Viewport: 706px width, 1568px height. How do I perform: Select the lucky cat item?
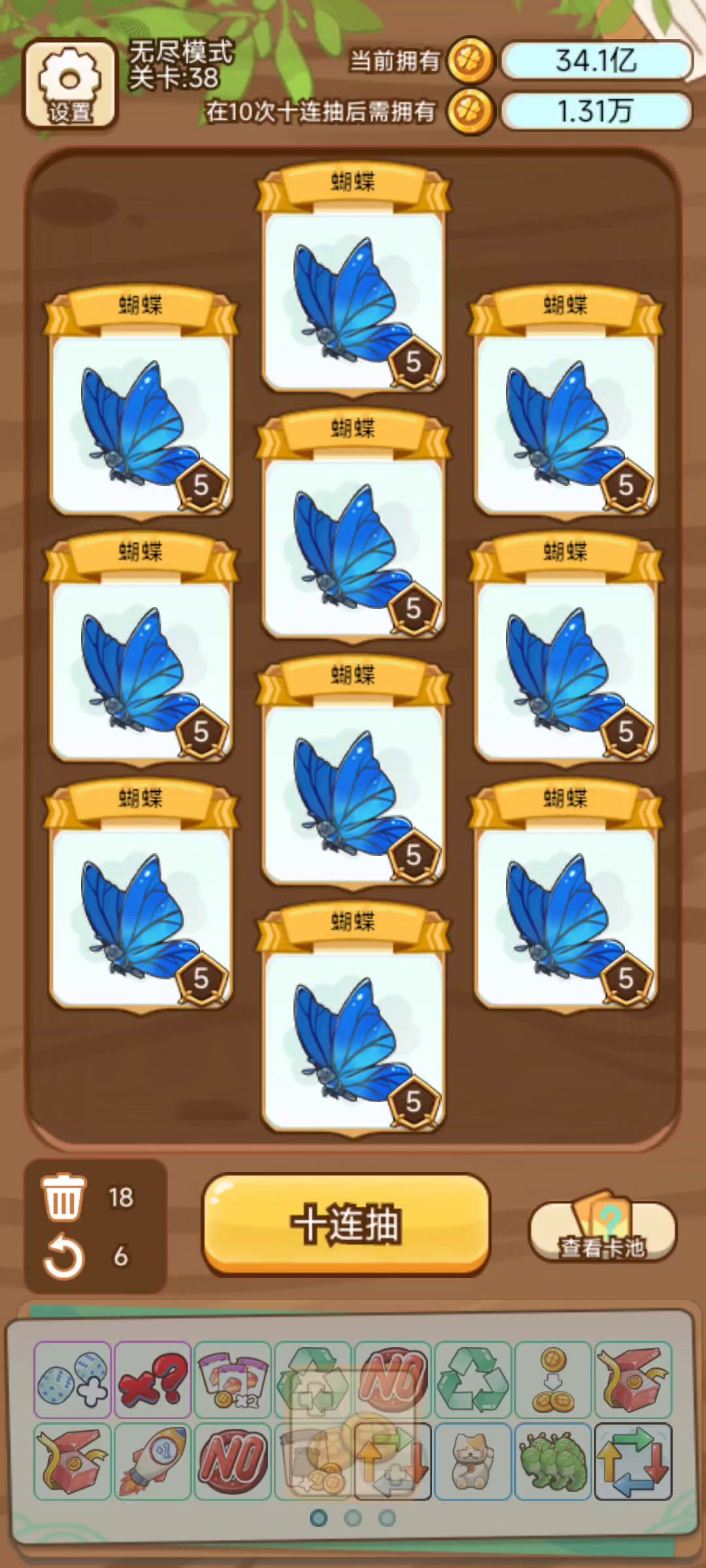(473, 1462)
